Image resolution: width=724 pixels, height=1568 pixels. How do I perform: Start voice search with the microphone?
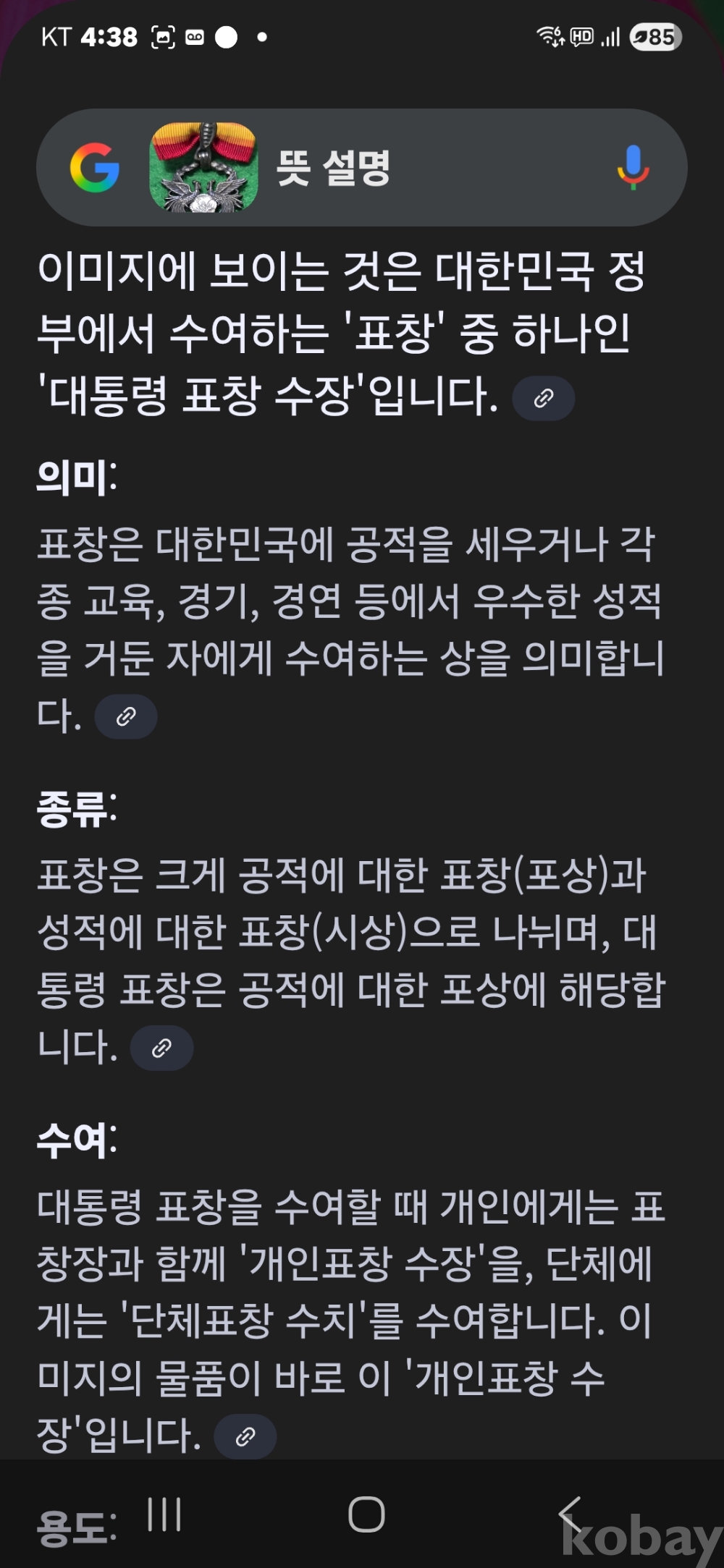pos(633,167)
